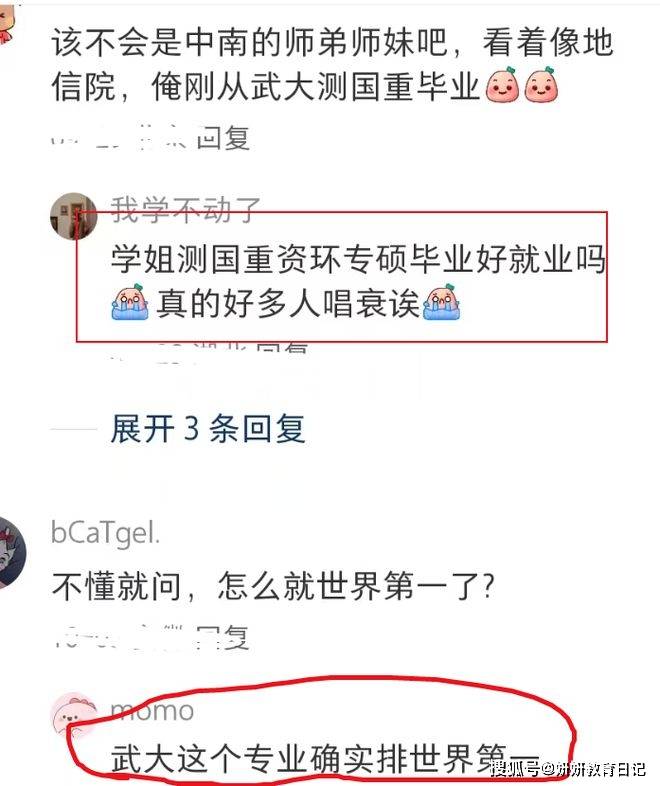Tap the username bCaTgel.
Screen dimensions: 660x786
(x=105, y=533)
